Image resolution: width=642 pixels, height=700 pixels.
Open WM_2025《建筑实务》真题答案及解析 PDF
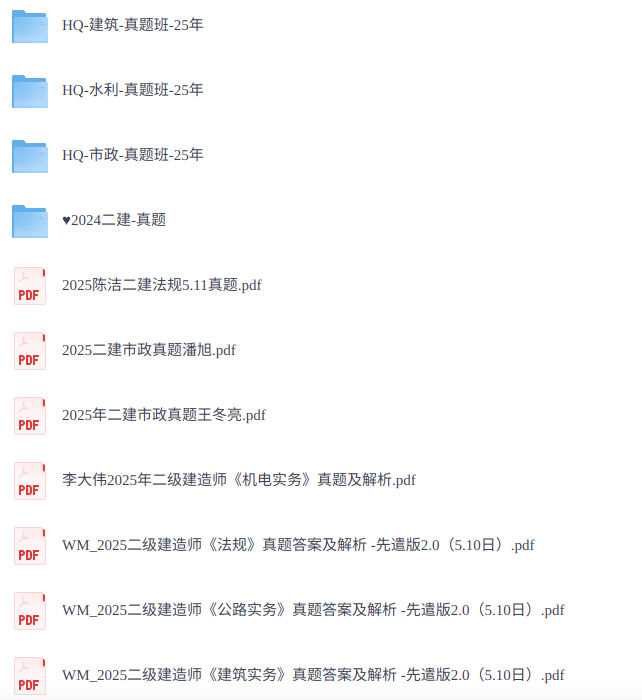click(313, 674)
